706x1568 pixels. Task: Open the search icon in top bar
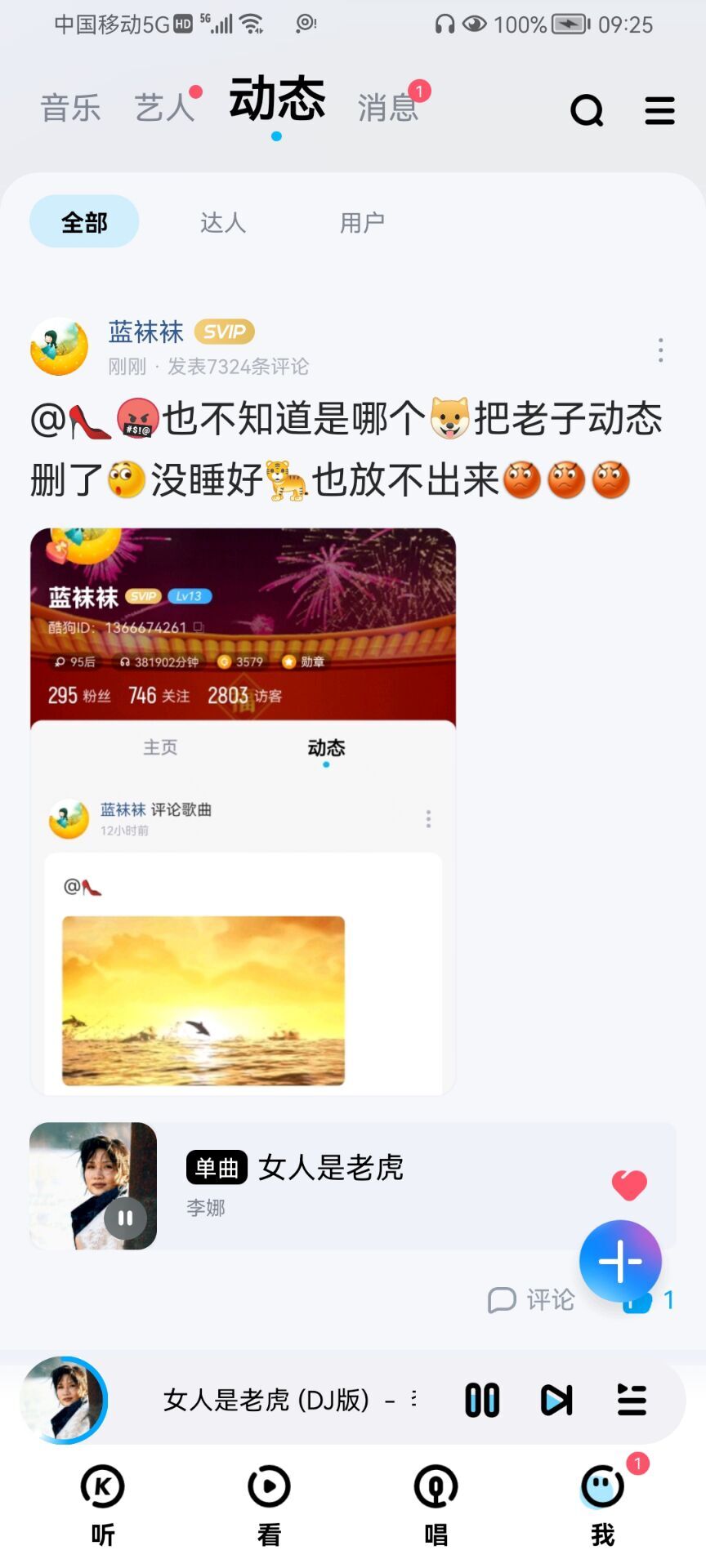point(586,110)
